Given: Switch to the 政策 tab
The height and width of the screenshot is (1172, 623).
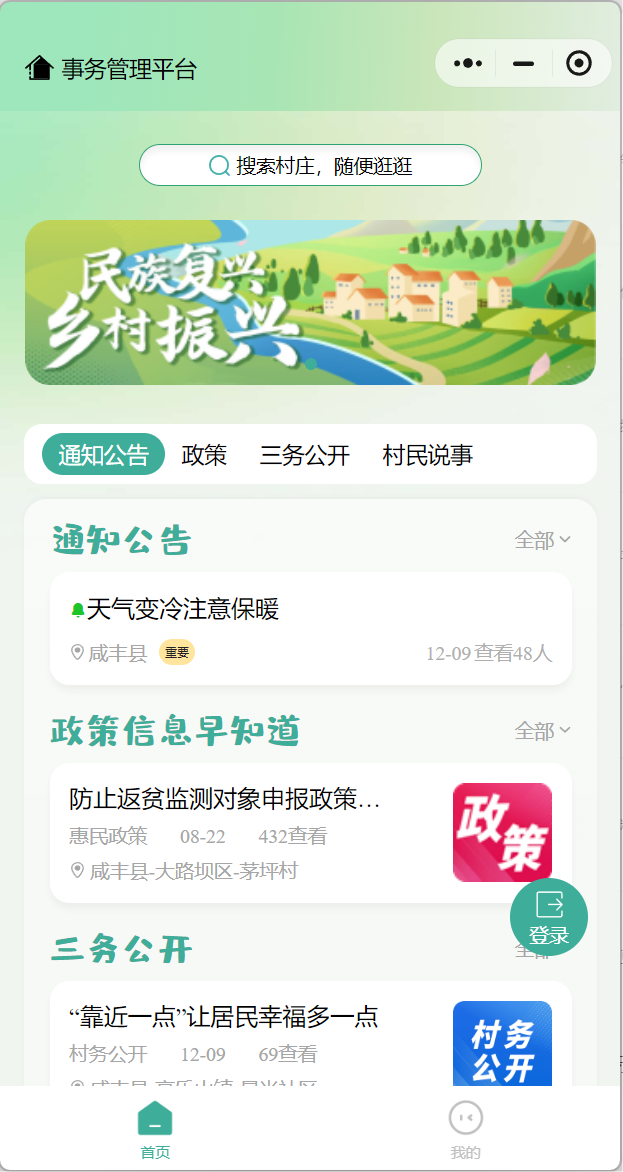Looking at the screenshot, I should [204, 455].
